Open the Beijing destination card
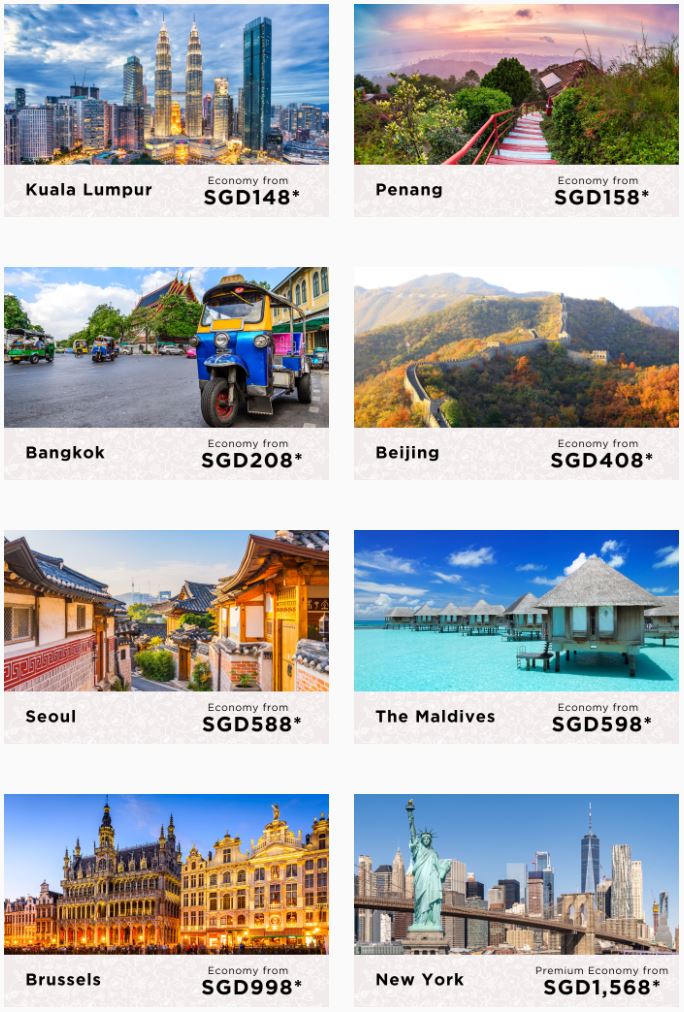684x1012 pixels. [x=516, y=373]
